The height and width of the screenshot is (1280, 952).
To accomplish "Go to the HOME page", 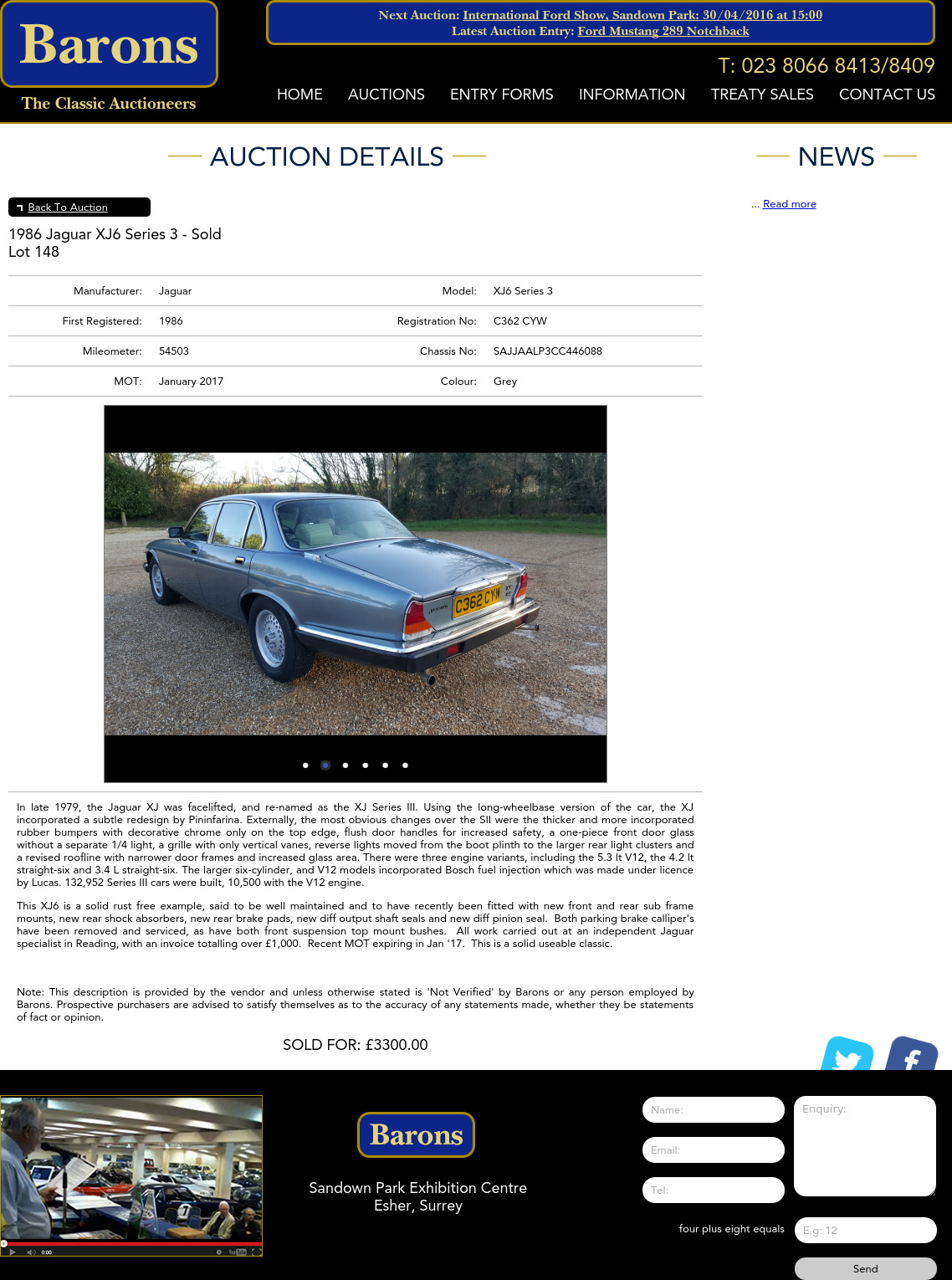I will (299, 95).
